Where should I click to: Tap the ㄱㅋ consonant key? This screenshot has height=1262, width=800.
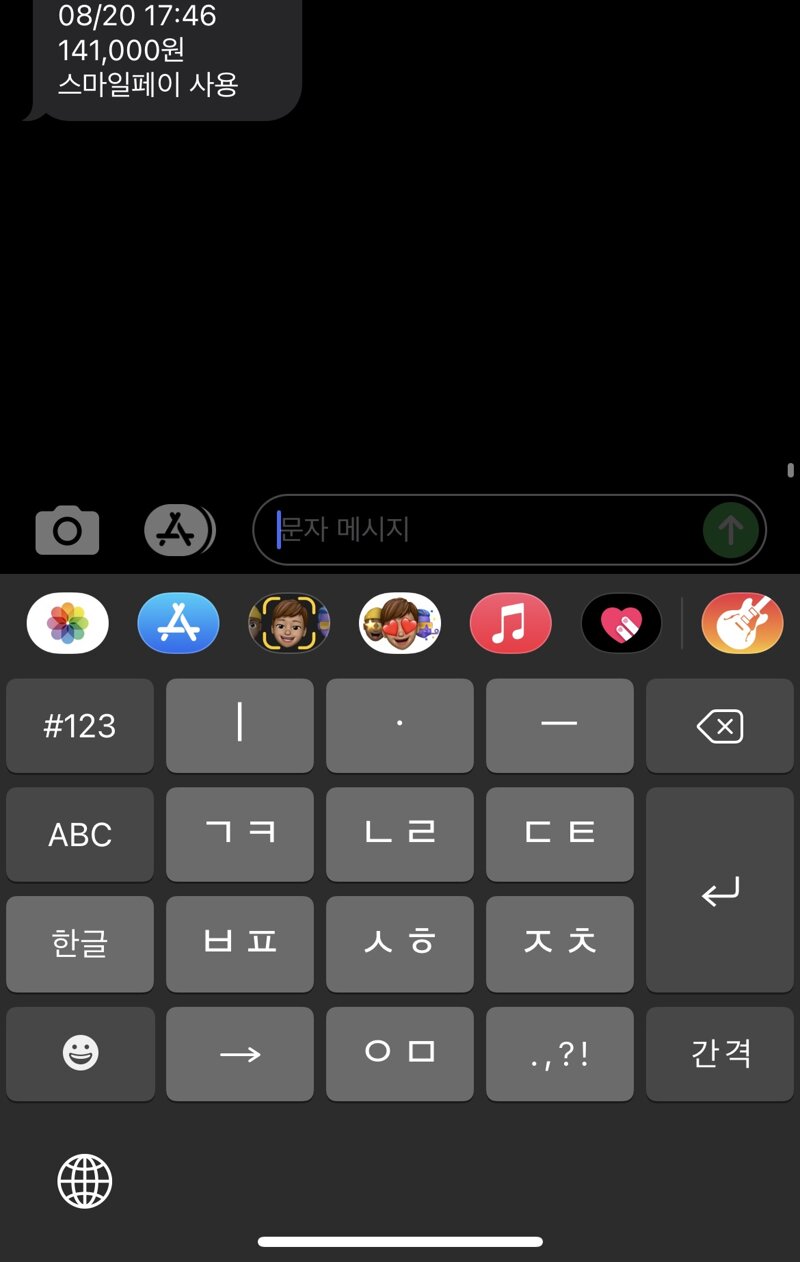click(x=240, y=835)
